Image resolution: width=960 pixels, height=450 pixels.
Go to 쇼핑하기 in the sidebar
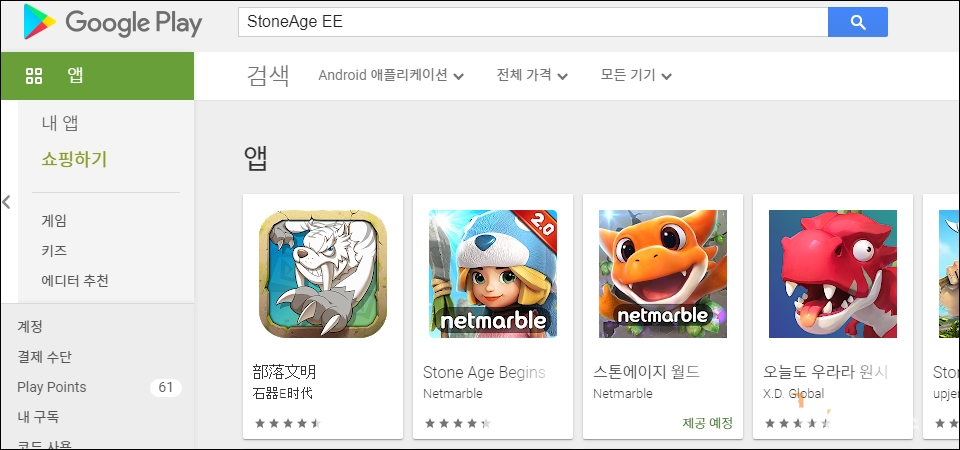(x=74, y=159)
